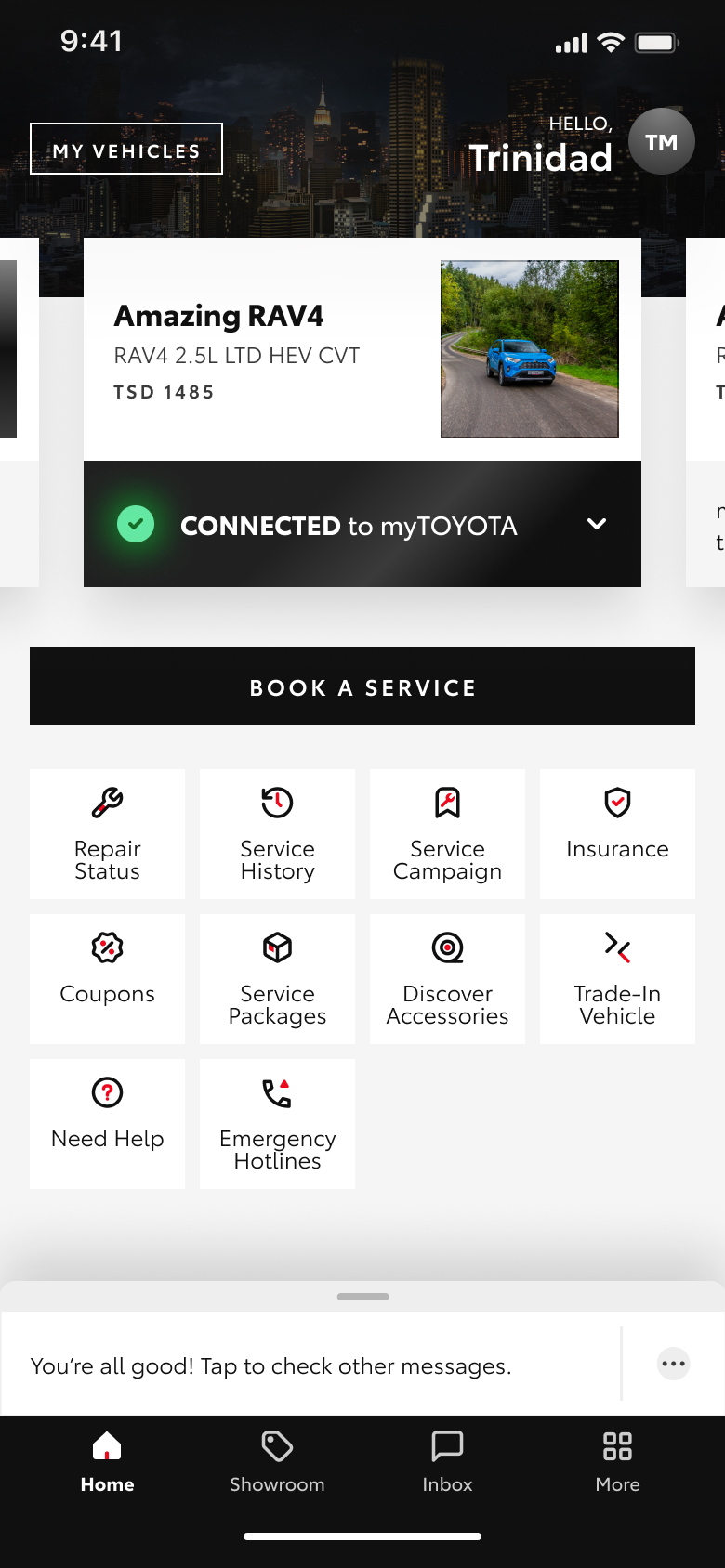Open Service Campaign tile
This screenshot has width=725, height=1568.
click(x=447, y=834)
